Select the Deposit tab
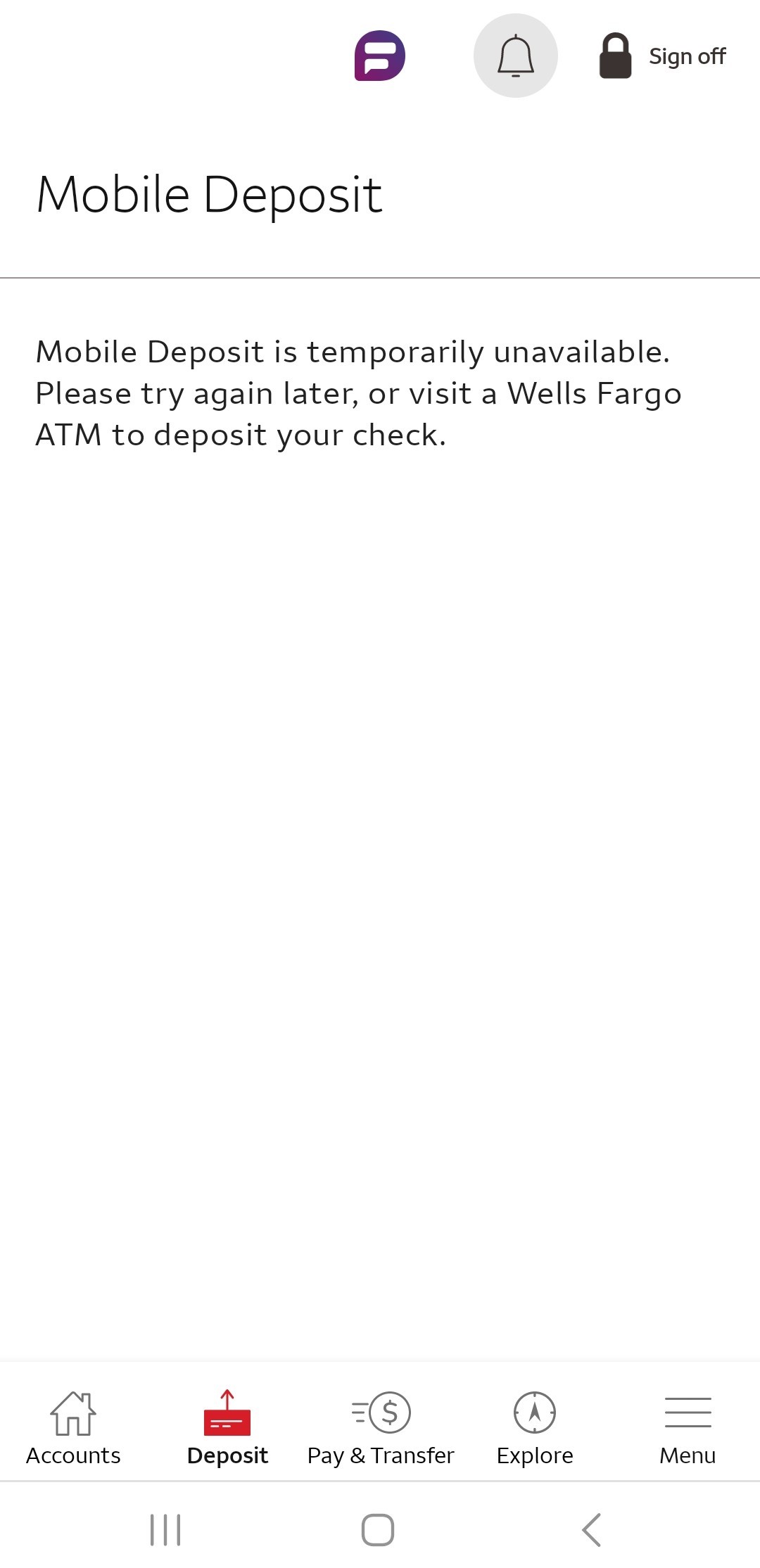This screenshot has width=760, height=1568. tap(227, 1428)
